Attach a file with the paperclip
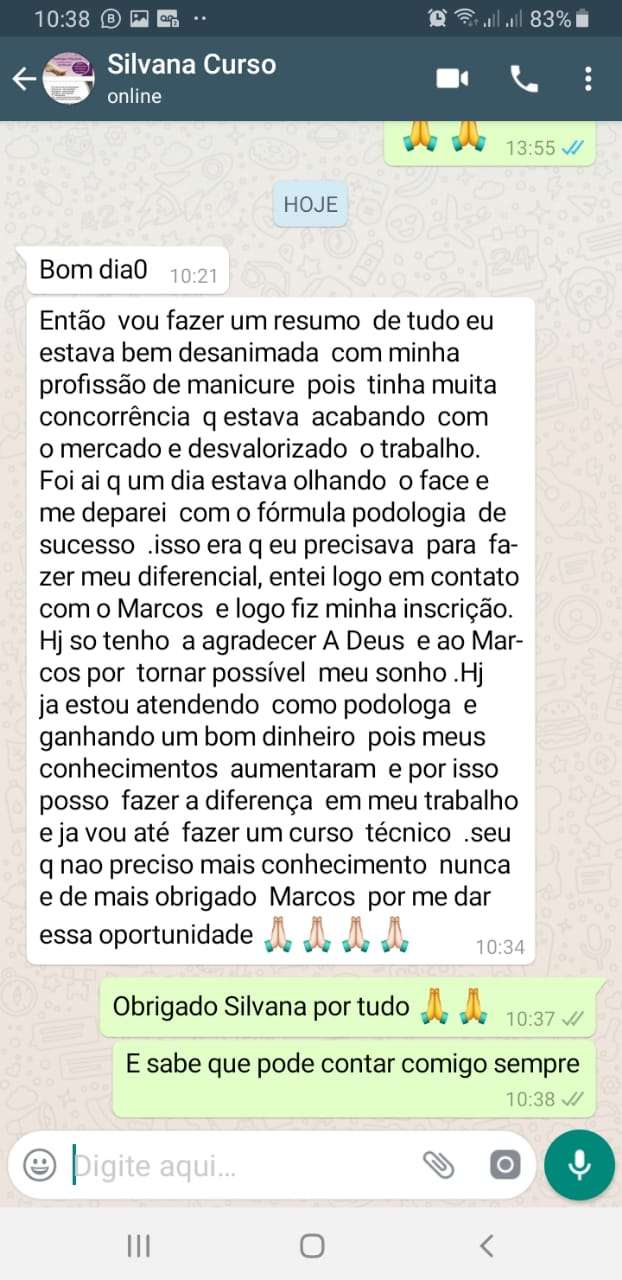 [x=438, y=1165]
